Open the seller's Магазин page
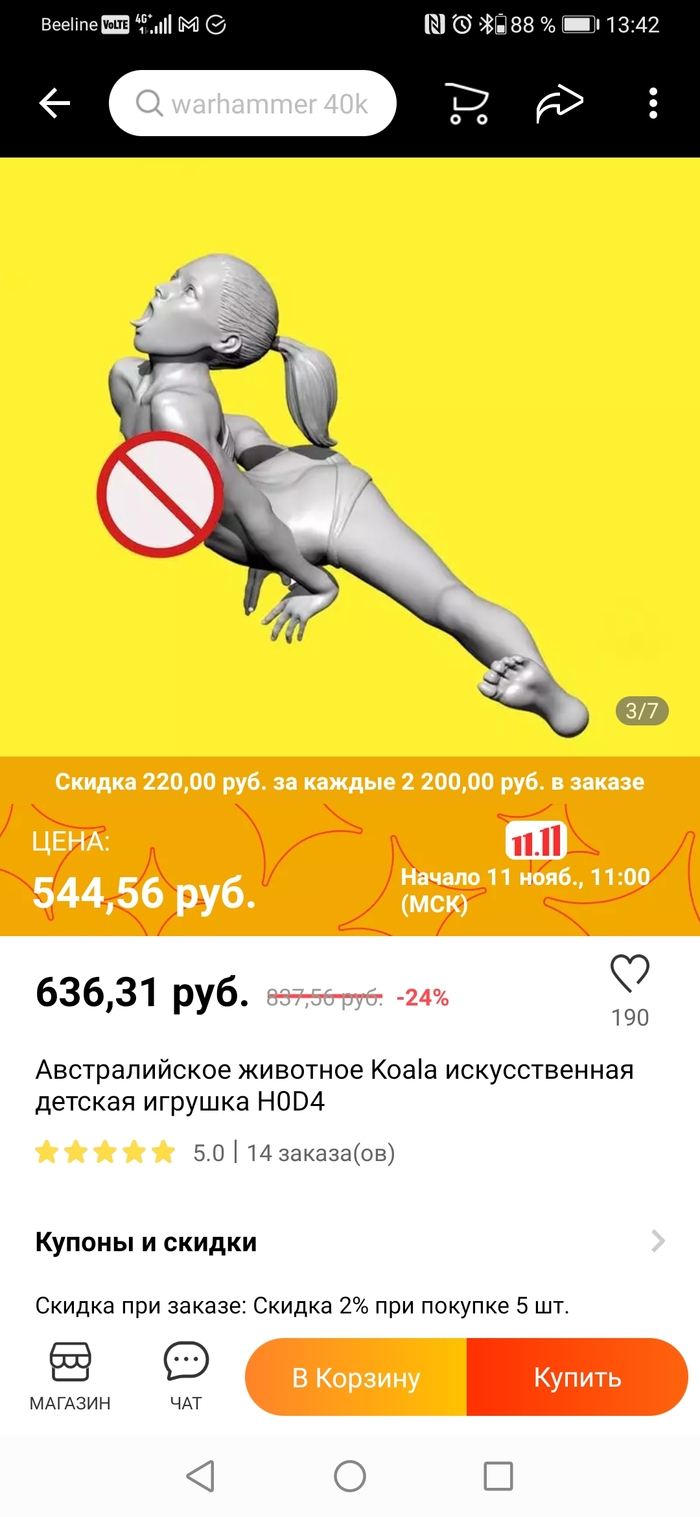The image size is (700, 1517). (x=70, y=1376)
